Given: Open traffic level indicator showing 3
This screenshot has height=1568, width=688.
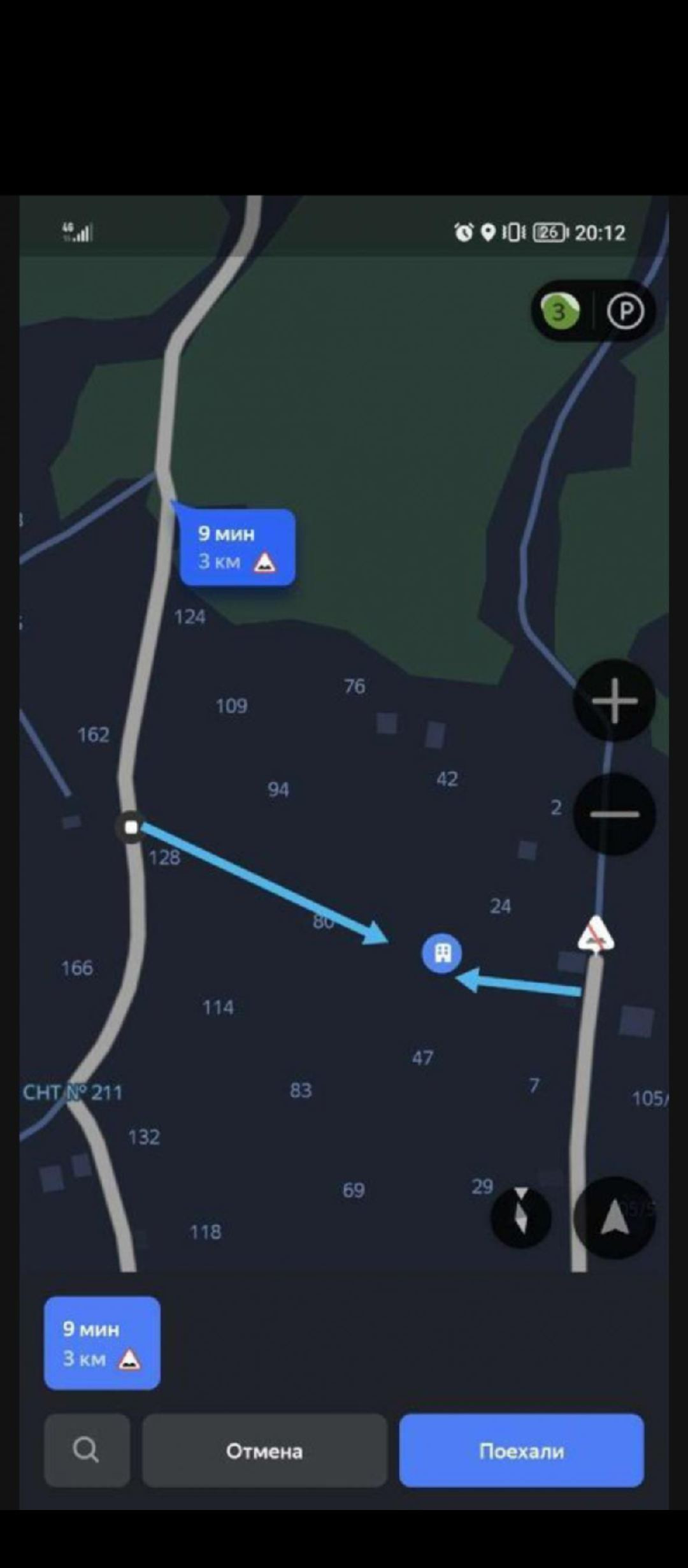Looking at the screenshot, I should 559,312.
